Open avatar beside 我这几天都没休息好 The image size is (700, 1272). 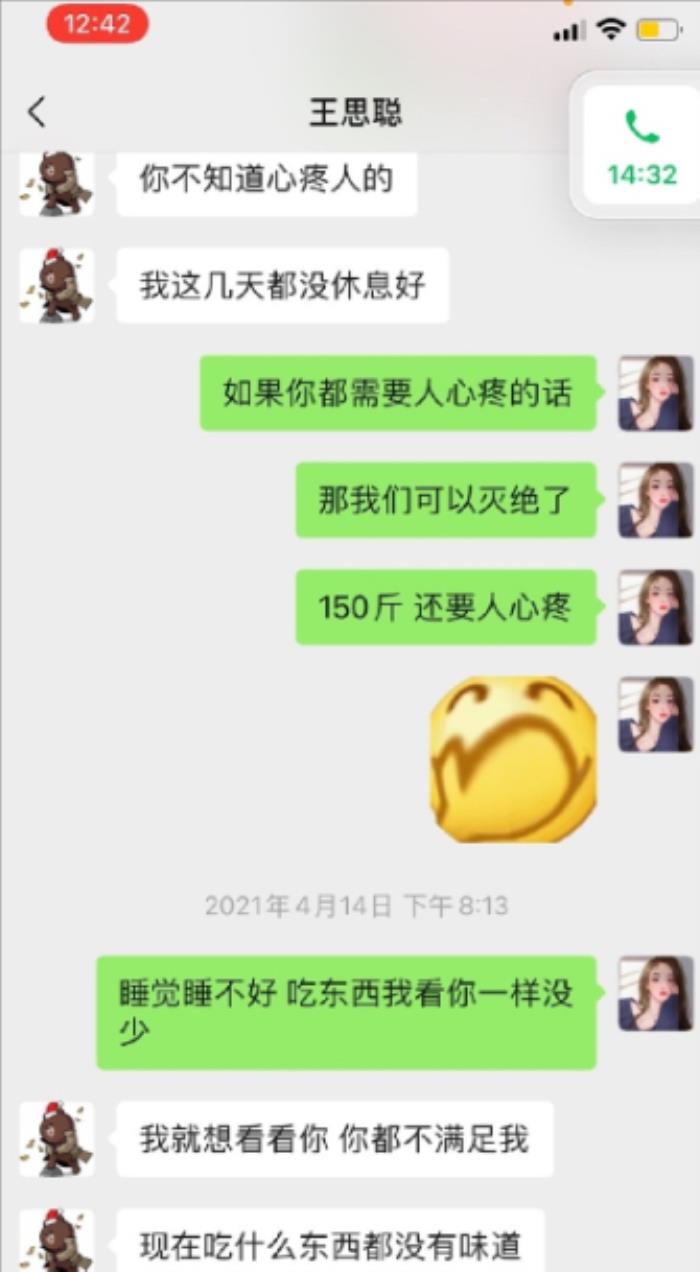point(57,286)
